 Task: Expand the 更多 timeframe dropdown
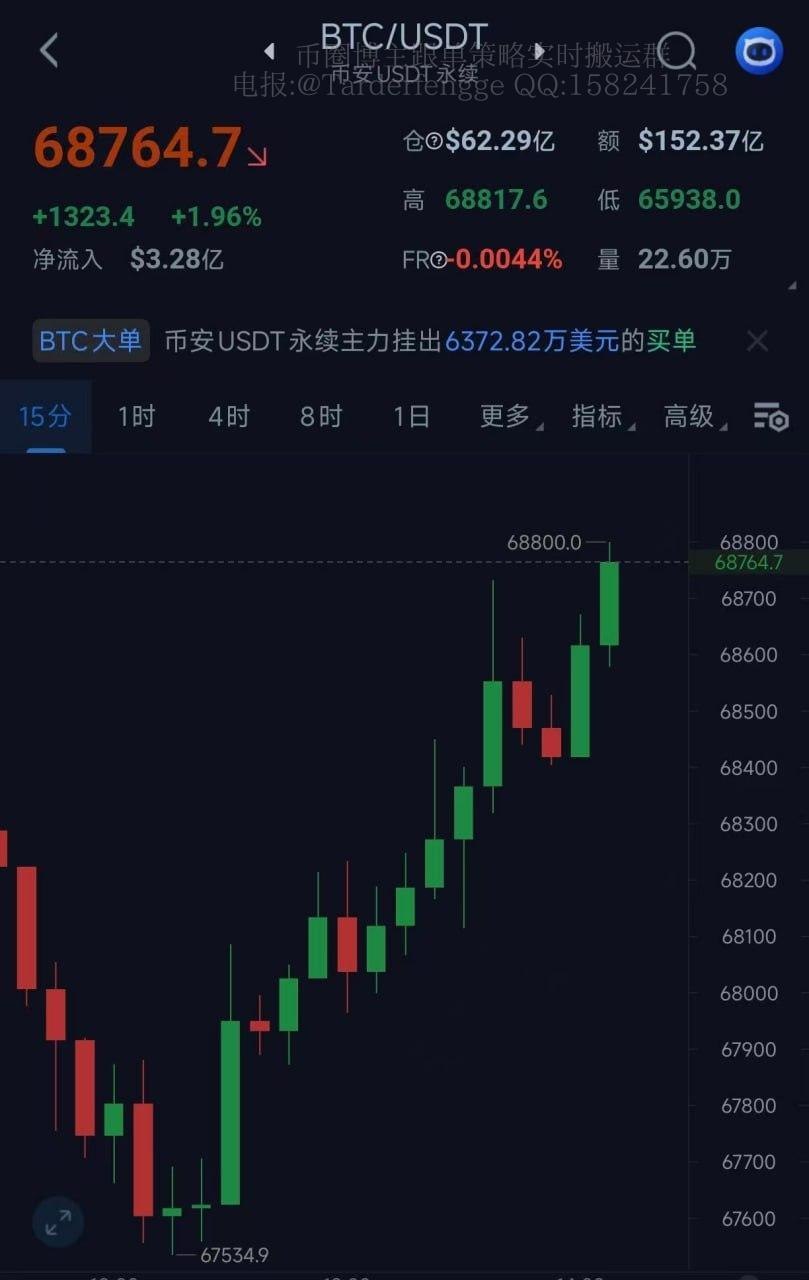508,416
